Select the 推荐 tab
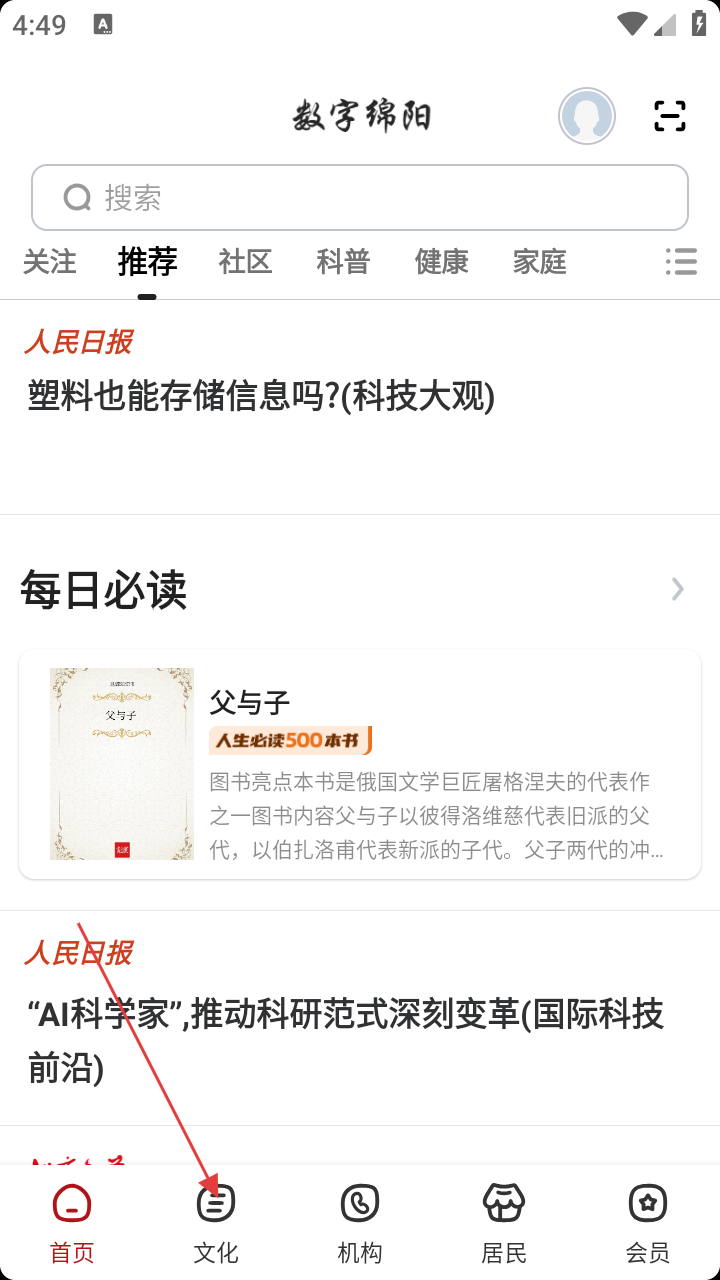 pos(147,262)
